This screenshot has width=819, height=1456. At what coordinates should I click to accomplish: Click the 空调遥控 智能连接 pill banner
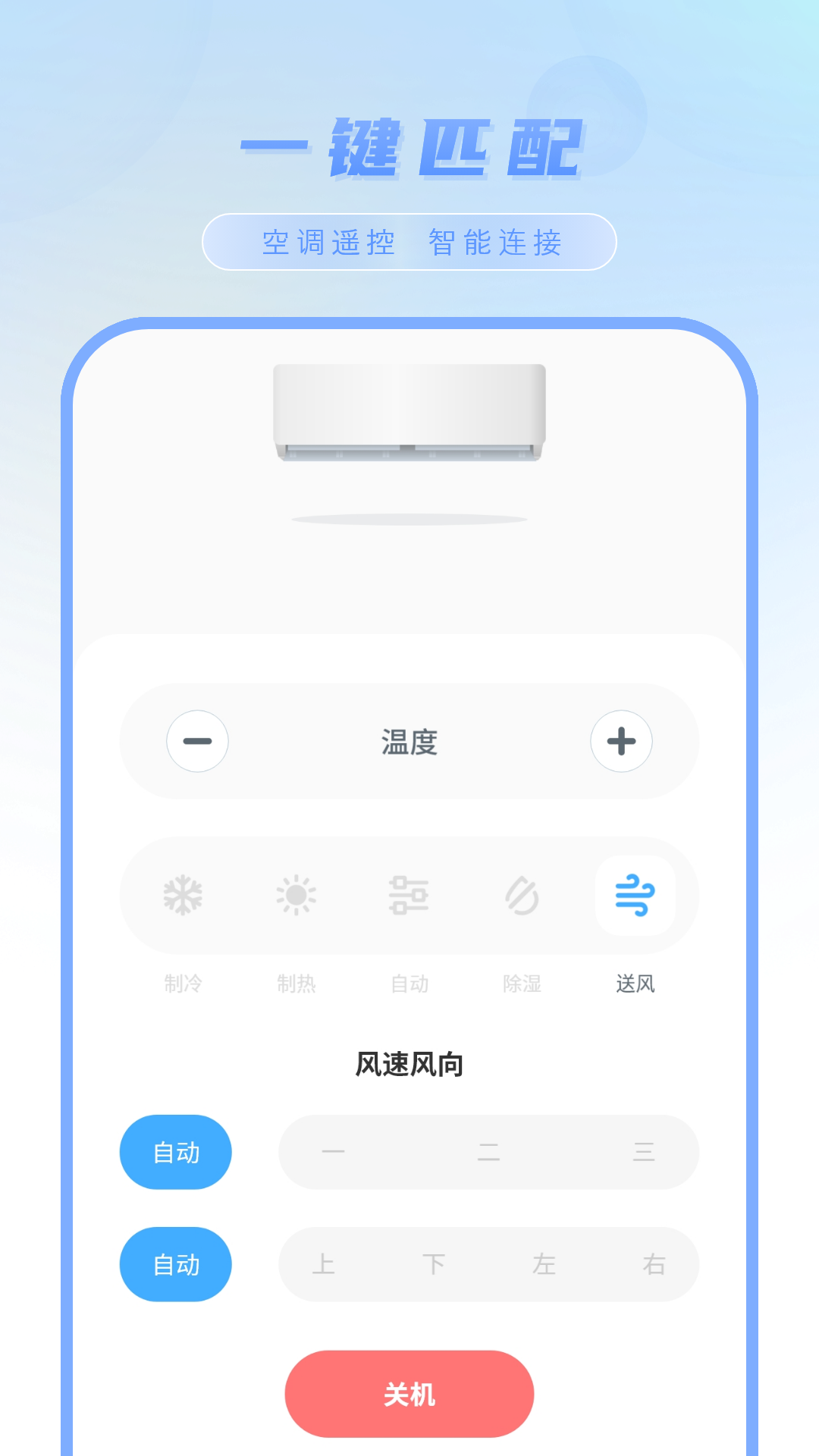pyautogui.click(x=409, y=243)
